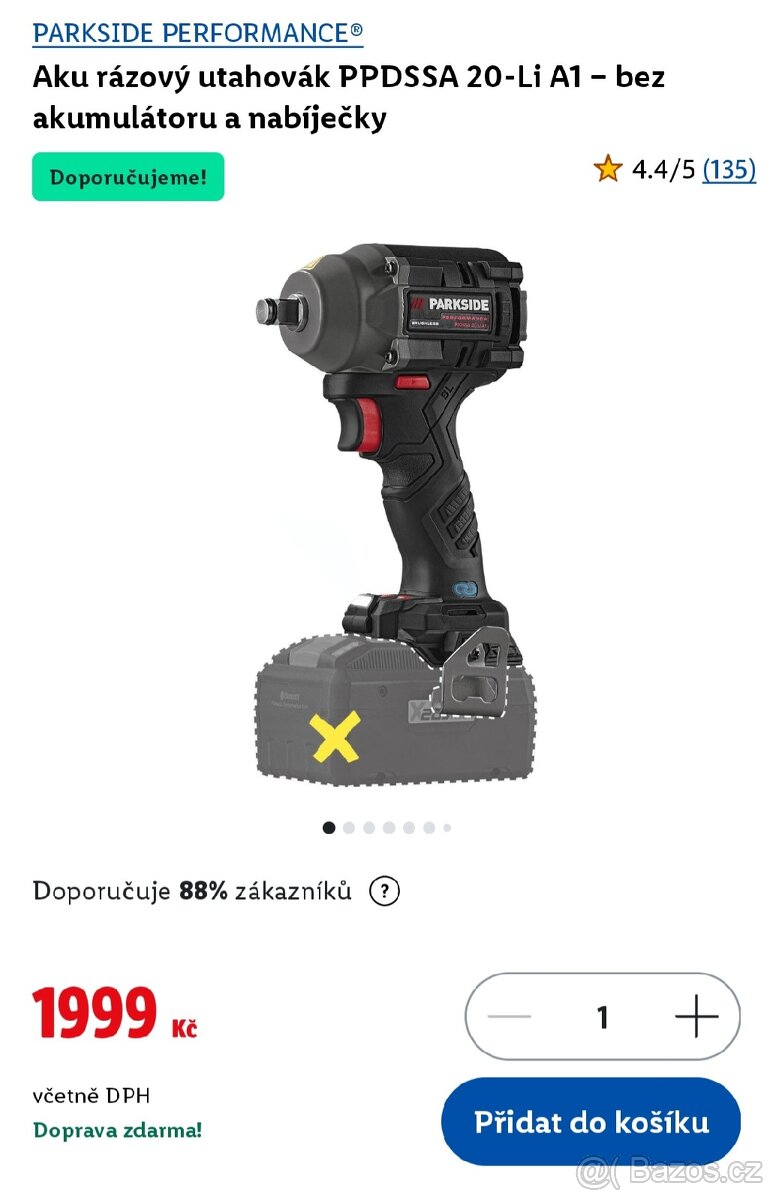Open the 135 customer reviews
Screen dimensions: 773x1200
point(729,169)
